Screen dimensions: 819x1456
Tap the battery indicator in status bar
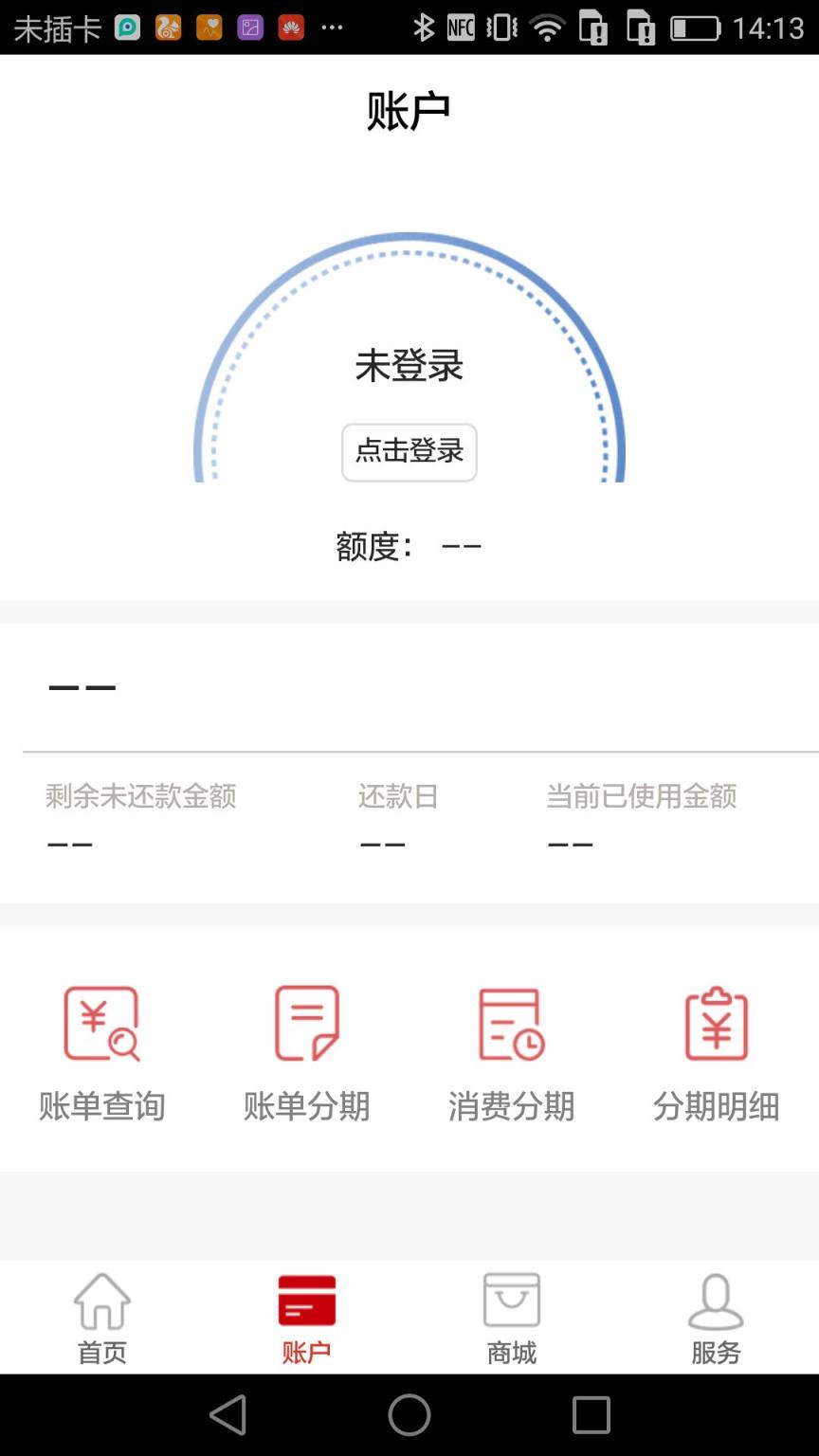click(695, 28)
